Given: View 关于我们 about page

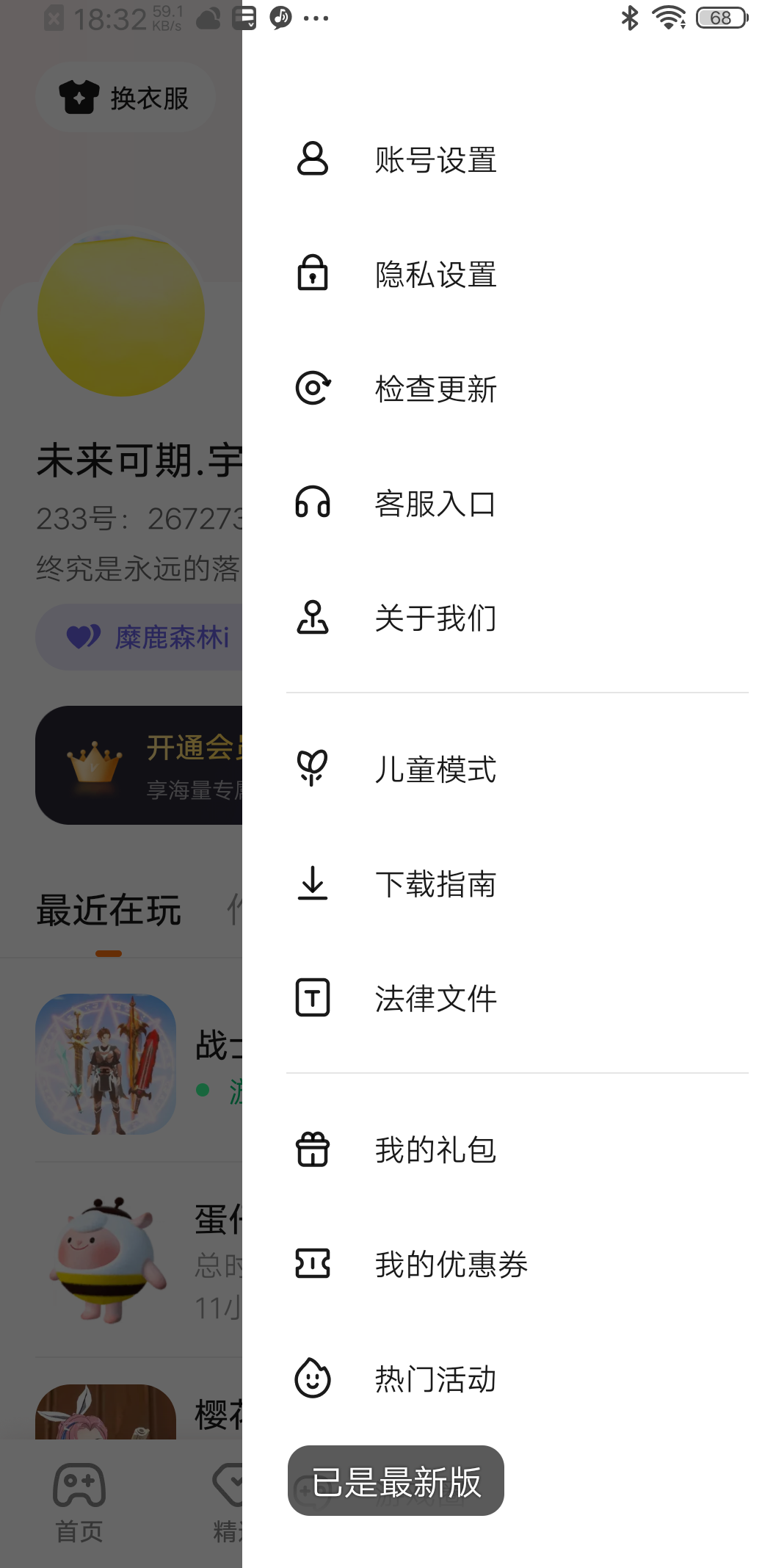Looking at the screenshot, I should click(435, 618).
